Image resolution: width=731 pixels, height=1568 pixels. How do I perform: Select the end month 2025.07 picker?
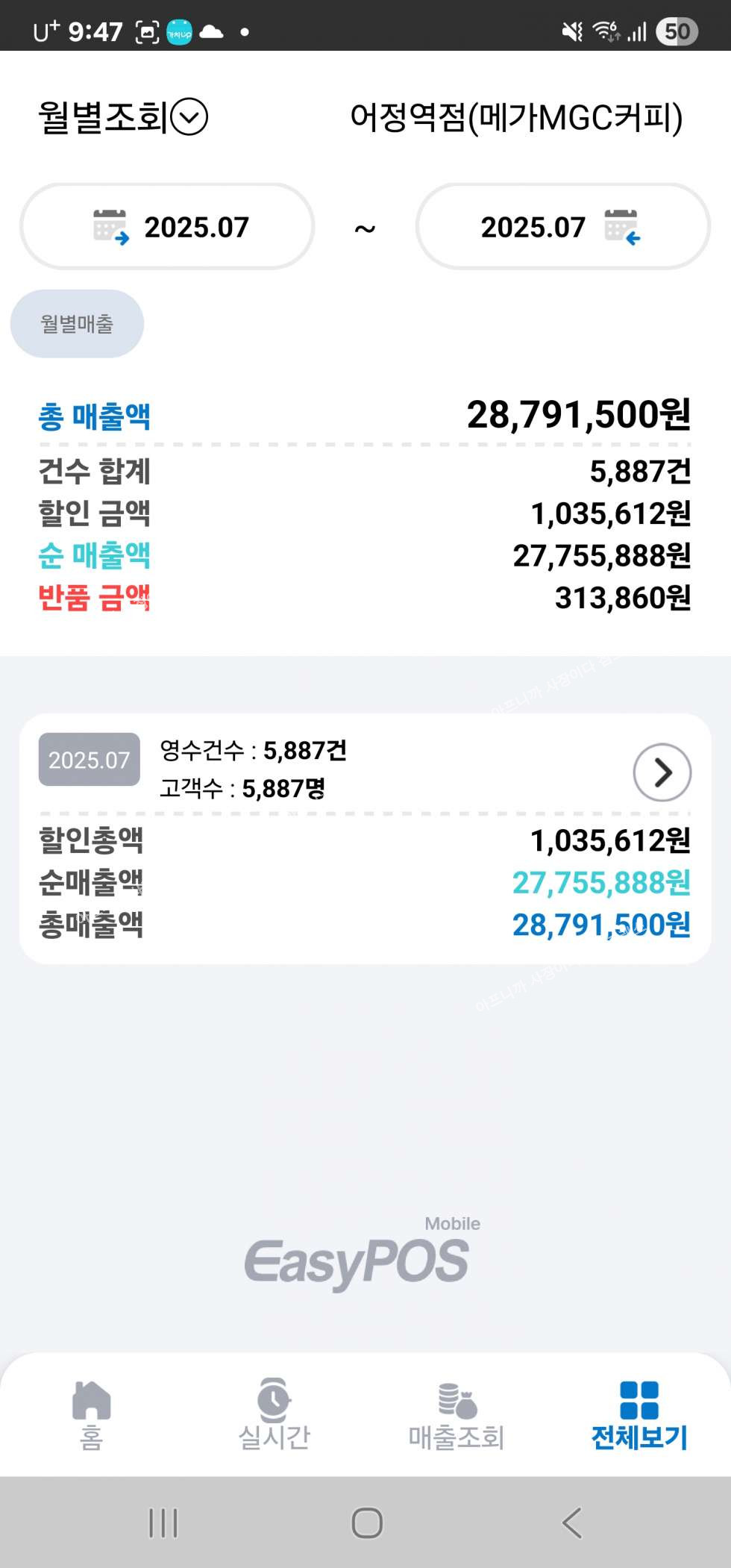click(562, 227)
